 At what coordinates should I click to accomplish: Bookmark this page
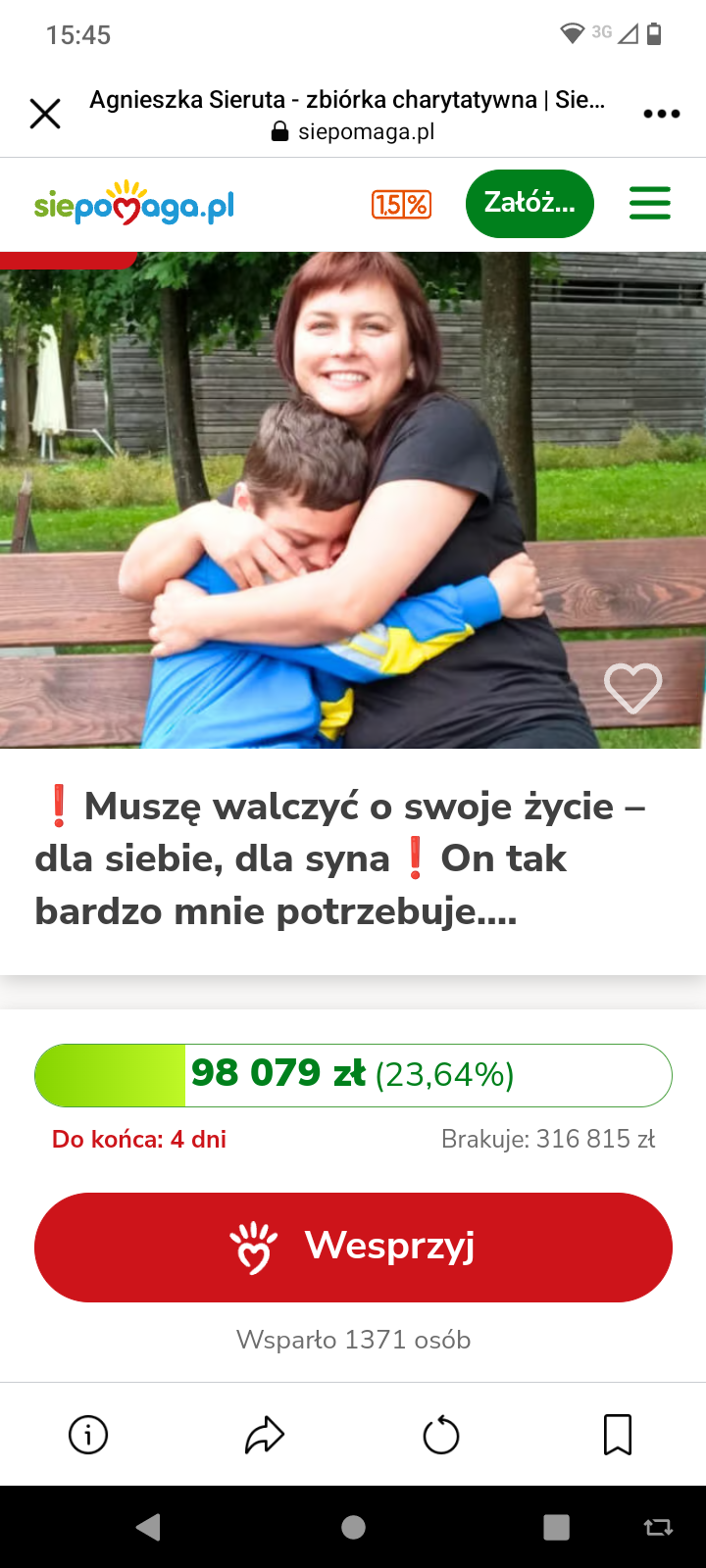(x=618, y=1436)
